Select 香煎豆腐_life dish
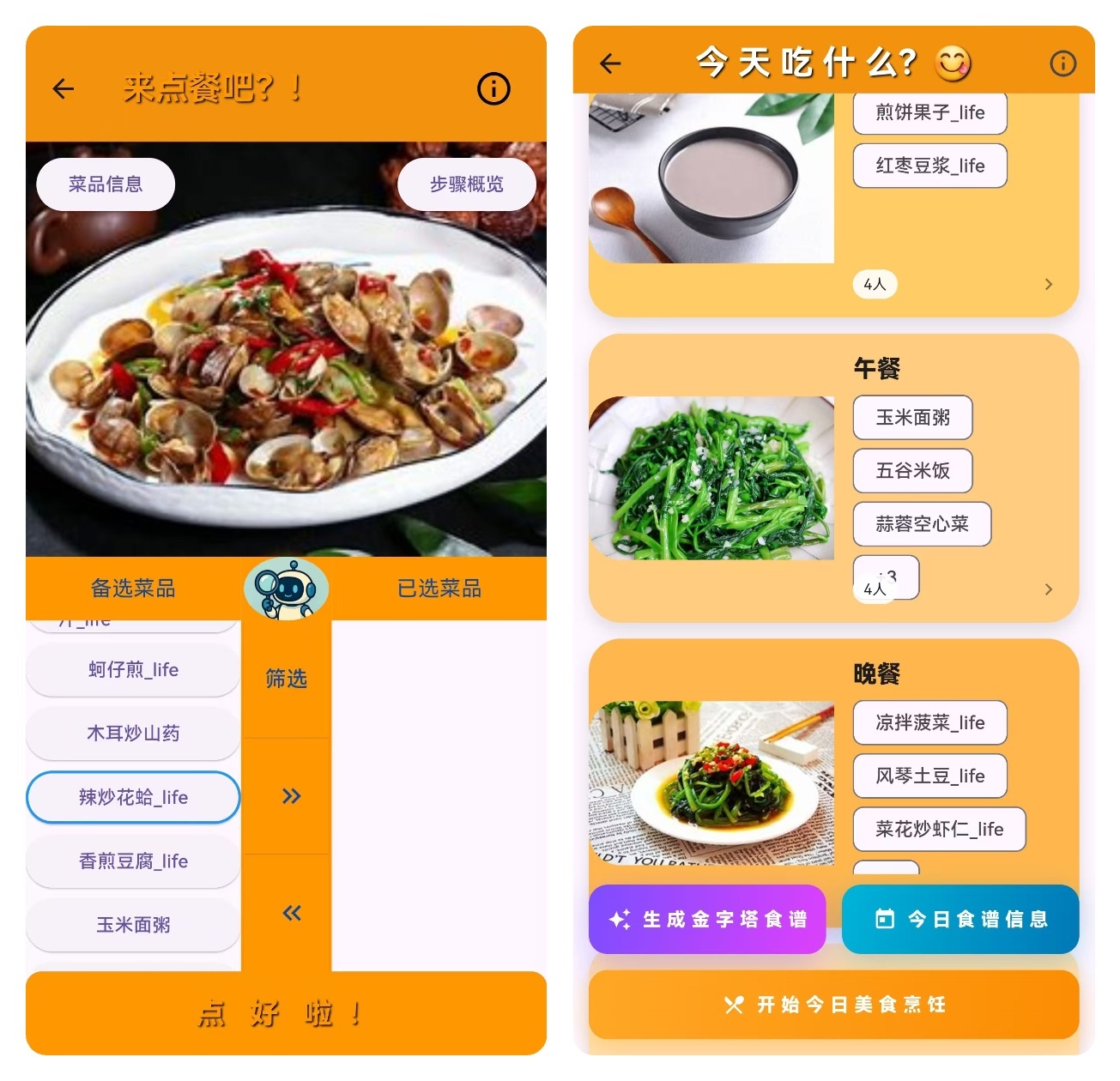The image size is (1120, 1081). tap(133, 861)
